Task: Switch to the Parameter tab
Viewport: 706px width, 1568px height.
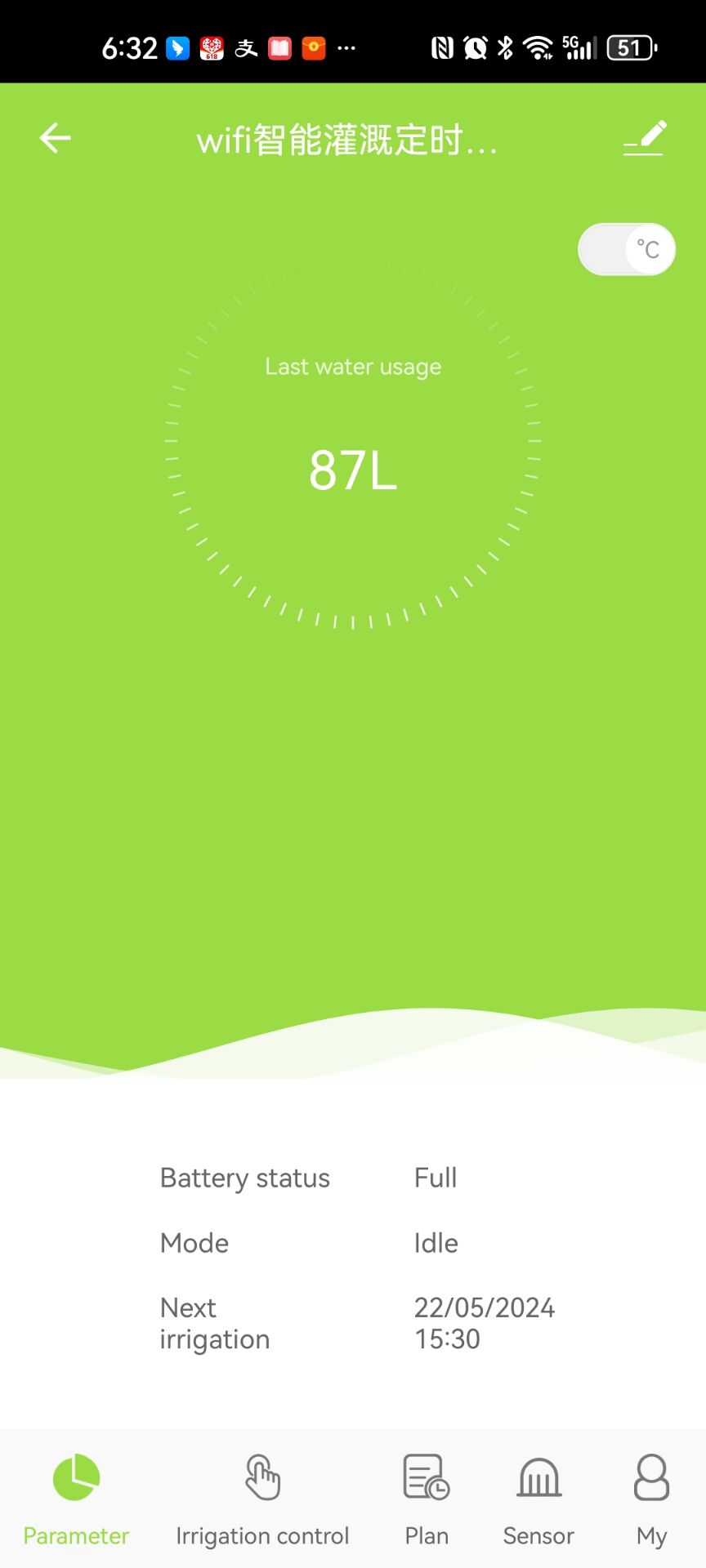Action: (x=76, y=1499)
